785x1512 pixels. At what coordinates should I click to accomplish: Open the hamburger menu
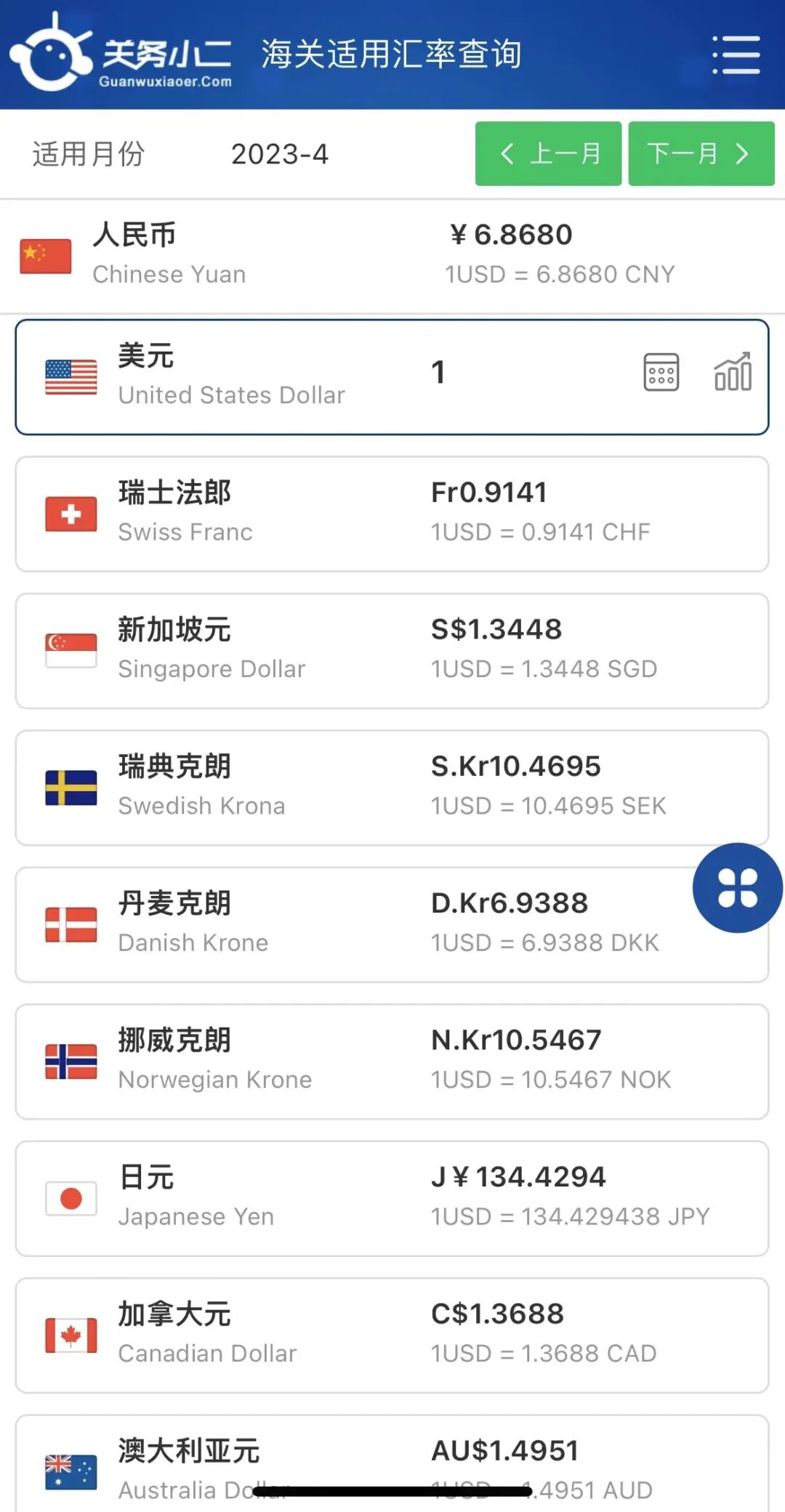(x=736, y=55)
